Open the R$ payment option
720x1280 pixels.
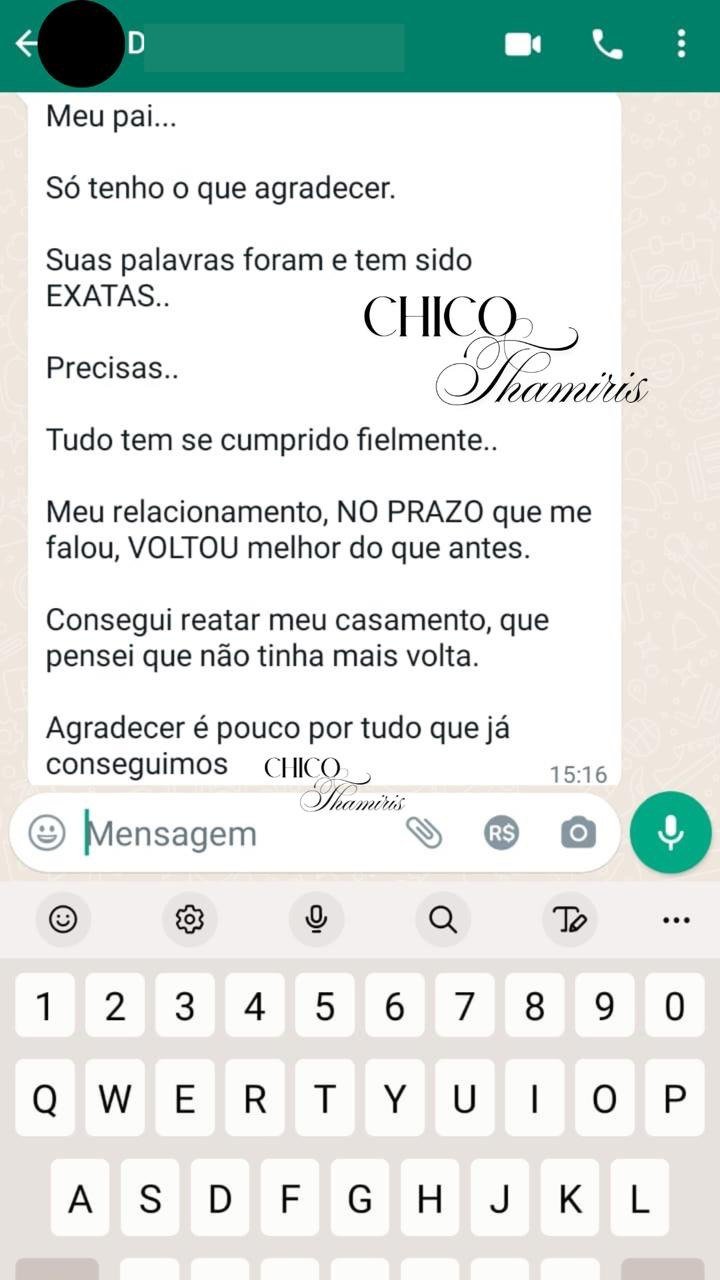[501, 832]
